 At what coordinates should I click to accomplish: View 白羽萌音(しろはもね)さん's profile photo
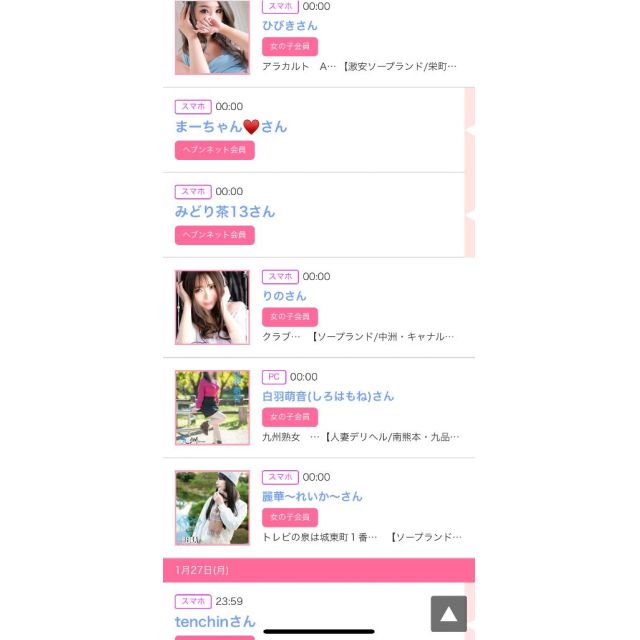coord(212,407)
